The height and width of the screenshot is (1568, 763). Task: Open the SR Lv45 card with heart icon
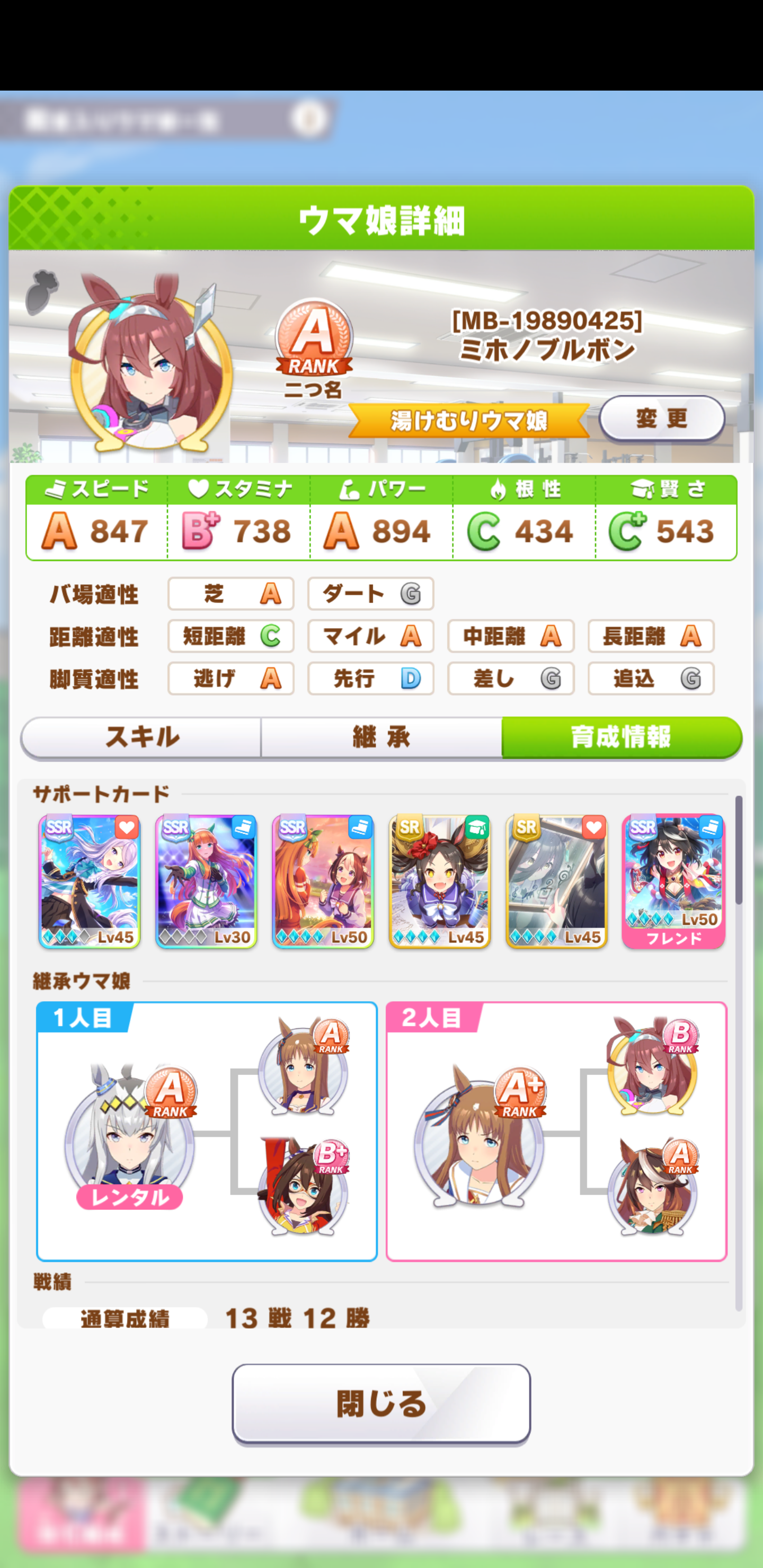pyautogui.click(x=556, y=881)
